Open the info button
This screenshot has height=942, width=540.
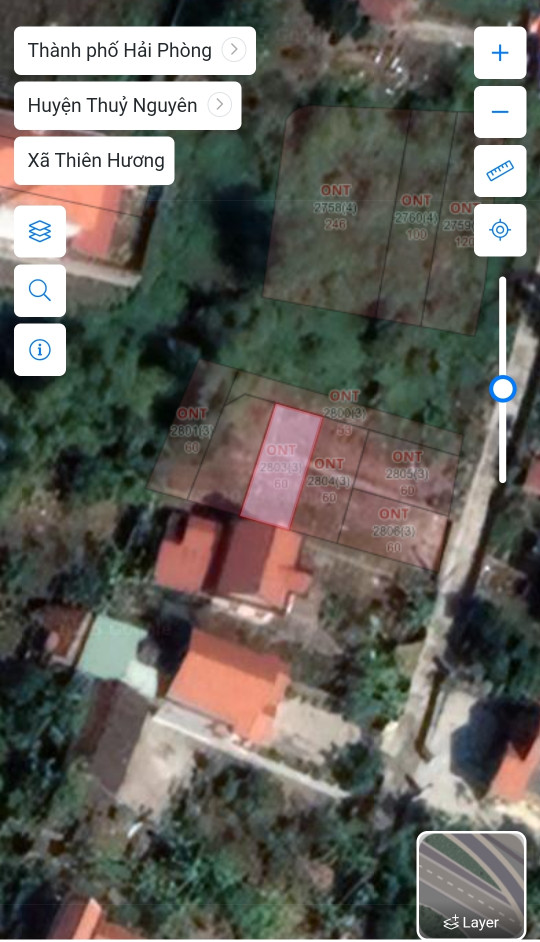[x=40, y=349]
